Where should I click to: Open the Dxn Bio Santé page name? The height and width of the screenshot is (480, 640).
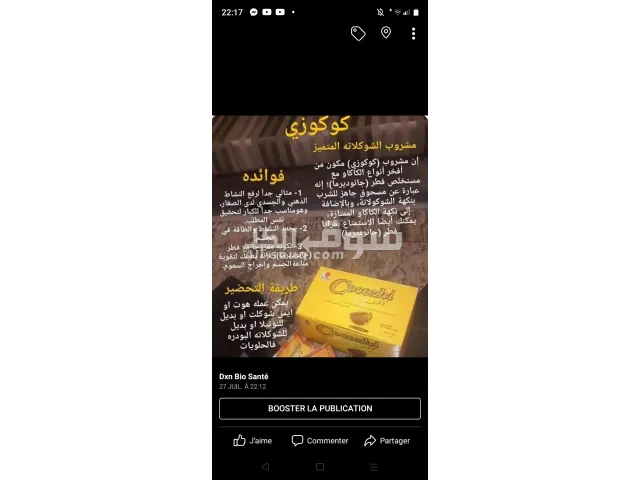click(244, 376)
